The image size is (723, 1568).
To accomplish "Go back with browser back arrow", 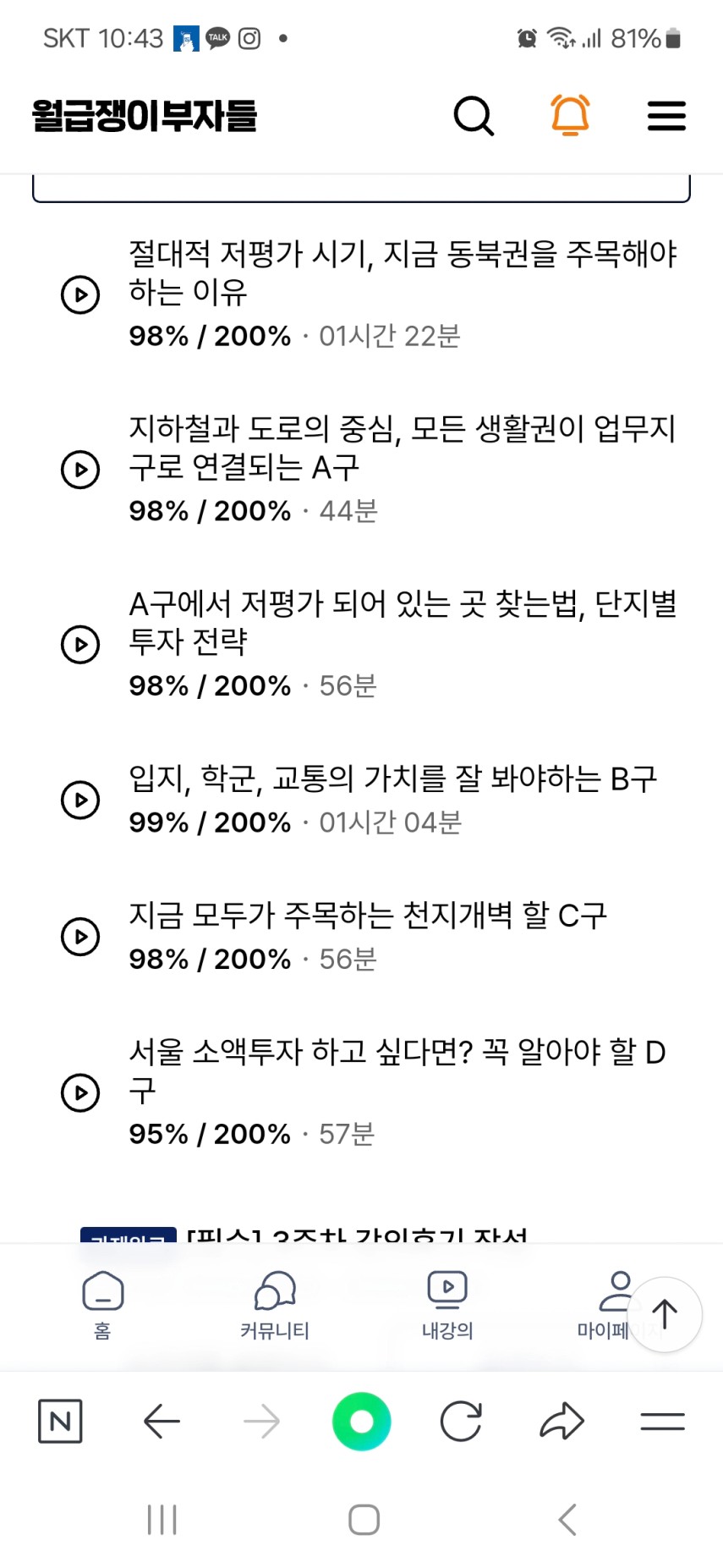I will [x=162, y=1421].
